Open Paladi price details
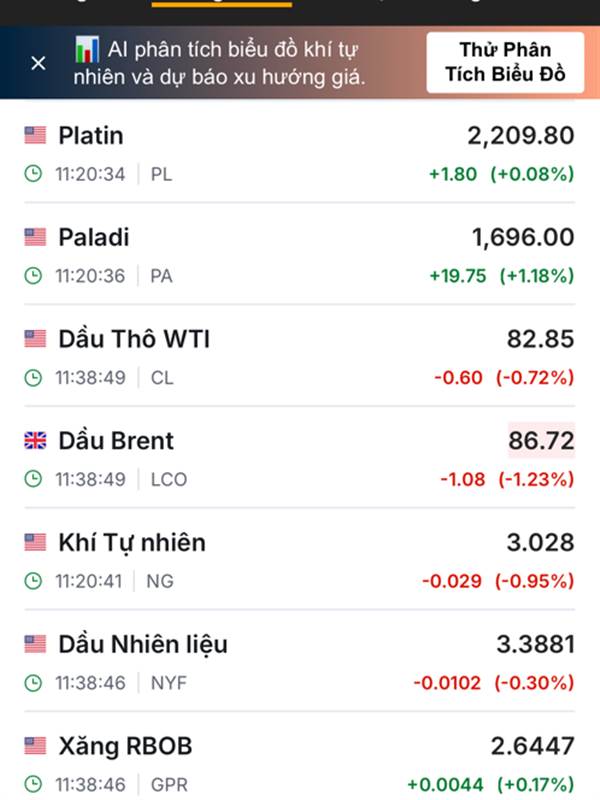This screenshot has width=600, height=800. click(300, 255)
